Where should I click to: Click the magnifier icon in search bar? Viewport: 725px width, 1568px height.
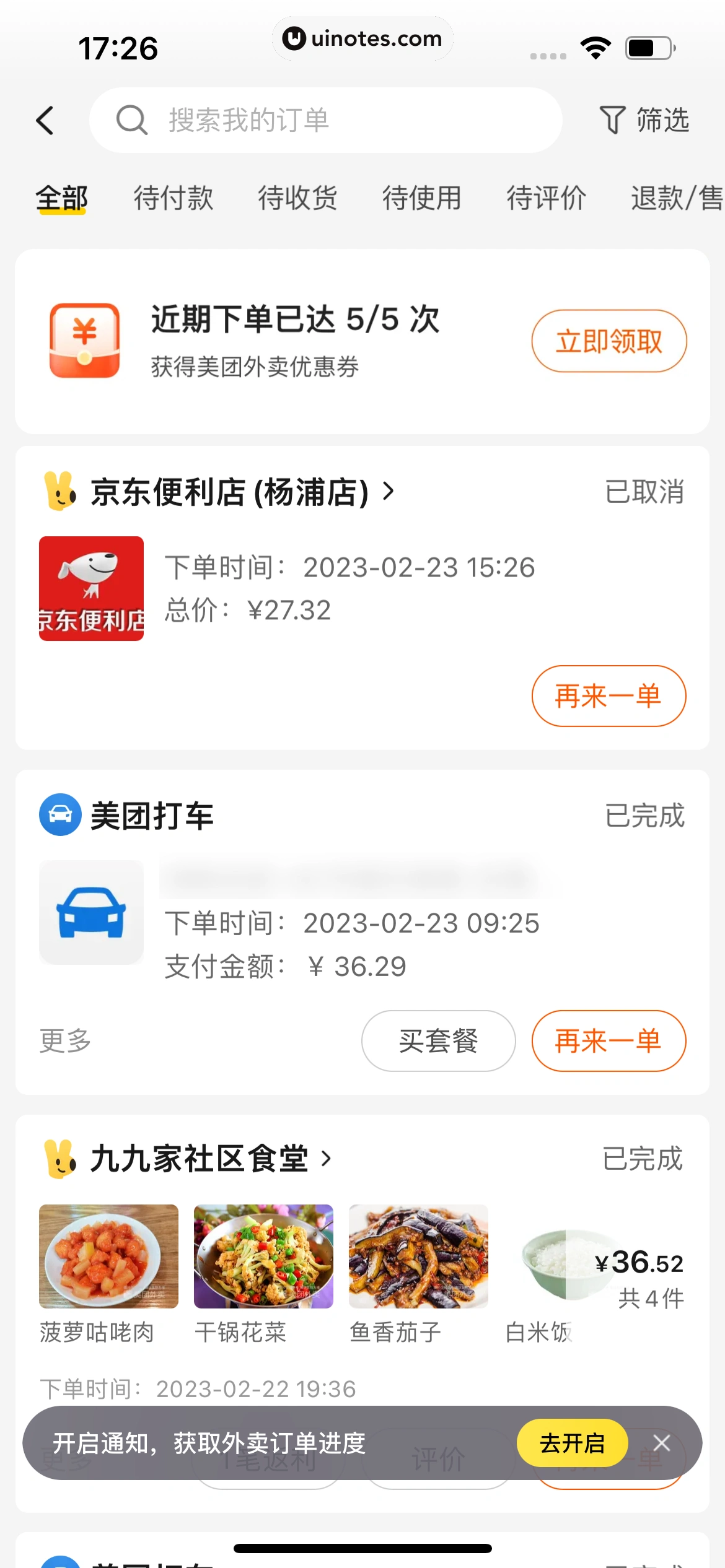tap(130, 120)
